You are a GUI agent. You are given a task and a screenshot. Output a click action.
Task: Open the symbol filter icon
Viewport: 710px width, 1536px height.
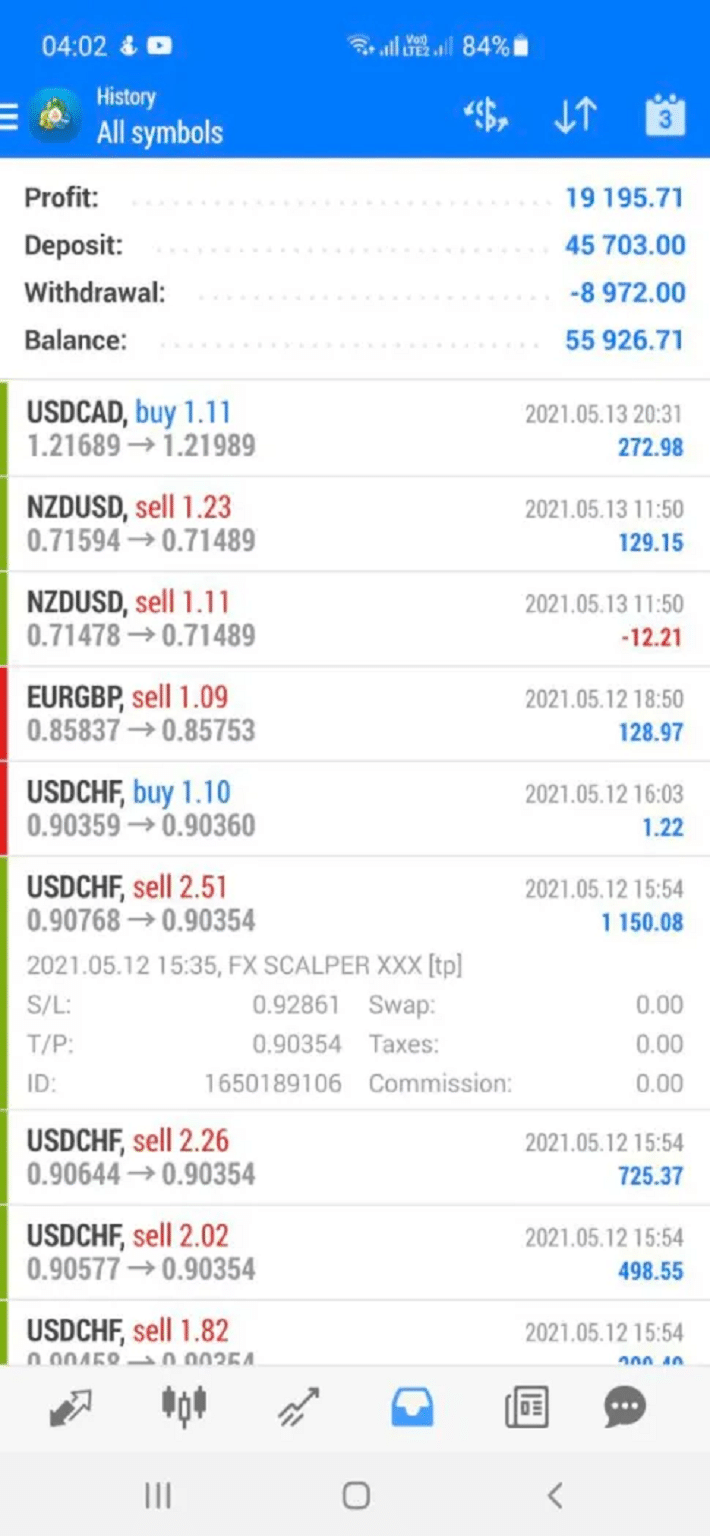click(x=486, y=117)
